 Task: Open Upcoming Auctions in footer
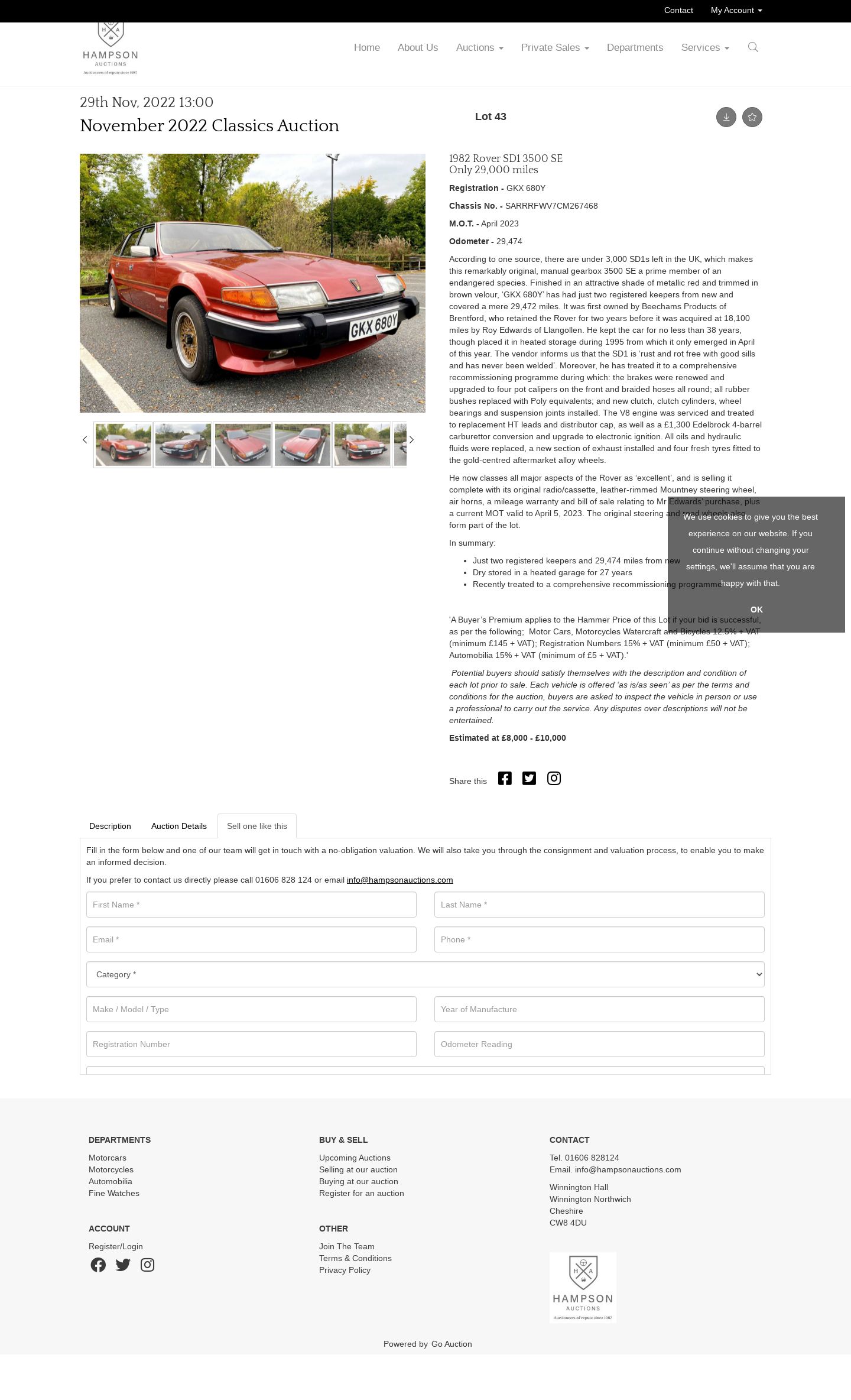(x=355, y=1158)
